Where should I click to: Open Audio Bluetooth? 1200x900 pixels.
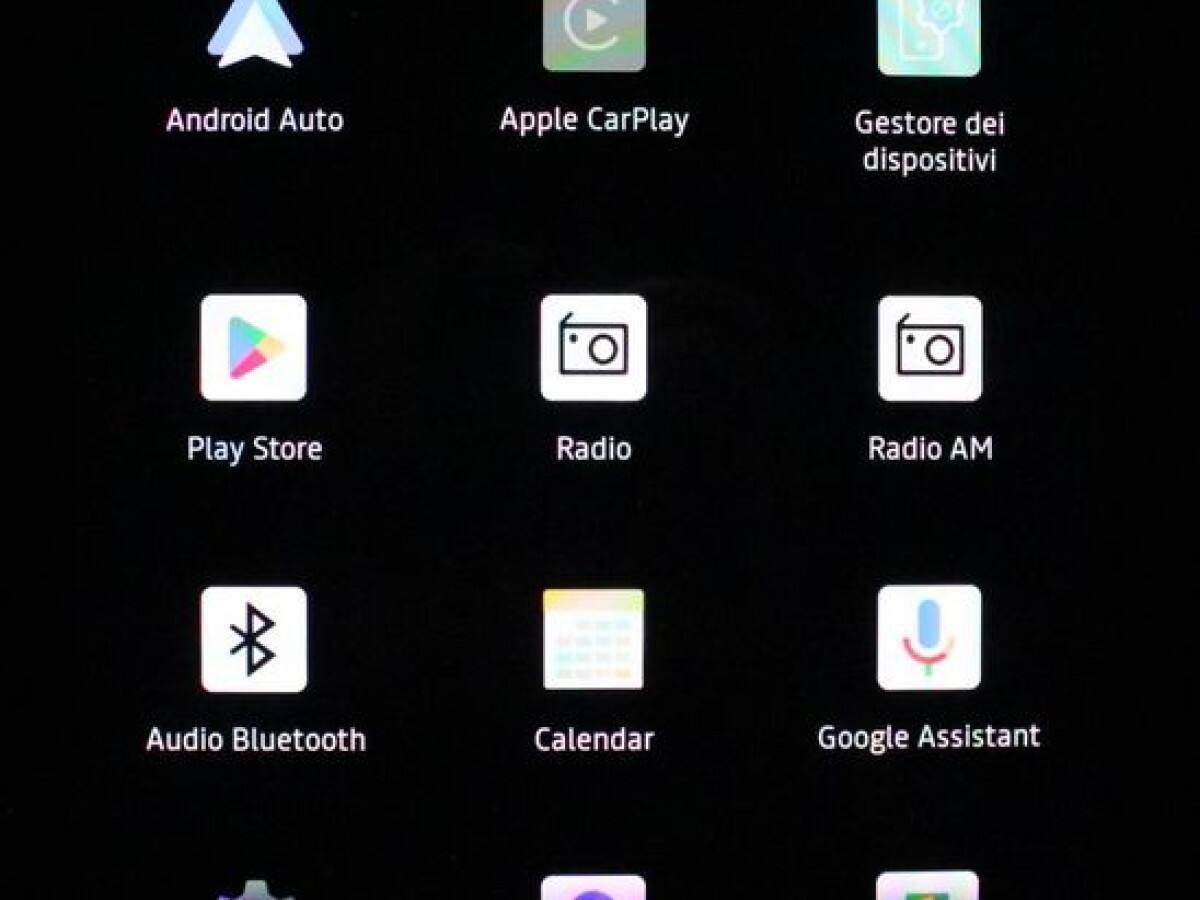[254, 639]
